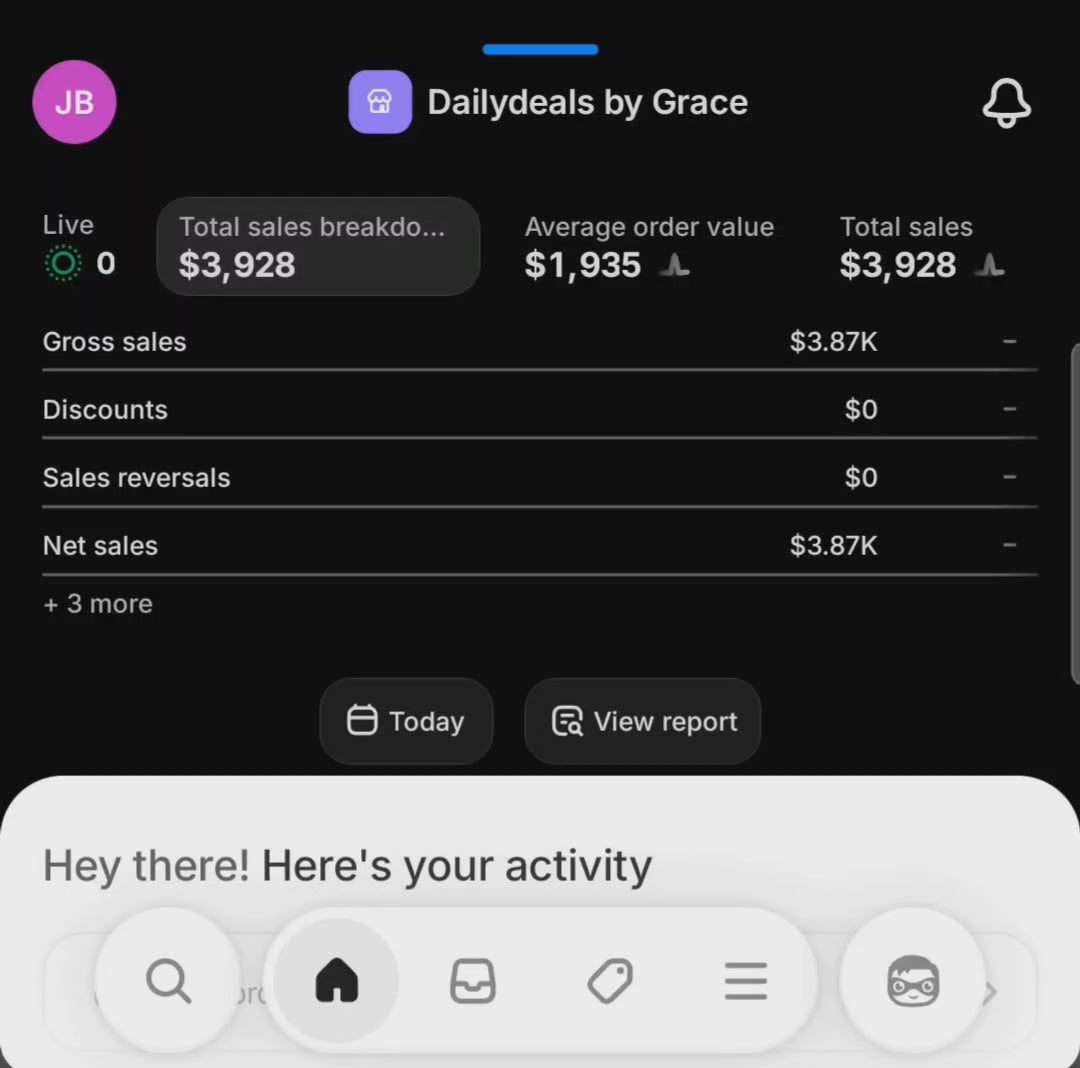The width and height of the screenshot is (1080, 1068).
Task: Open the Dailydeals by Grace store switcher
Action: [548, 102]
